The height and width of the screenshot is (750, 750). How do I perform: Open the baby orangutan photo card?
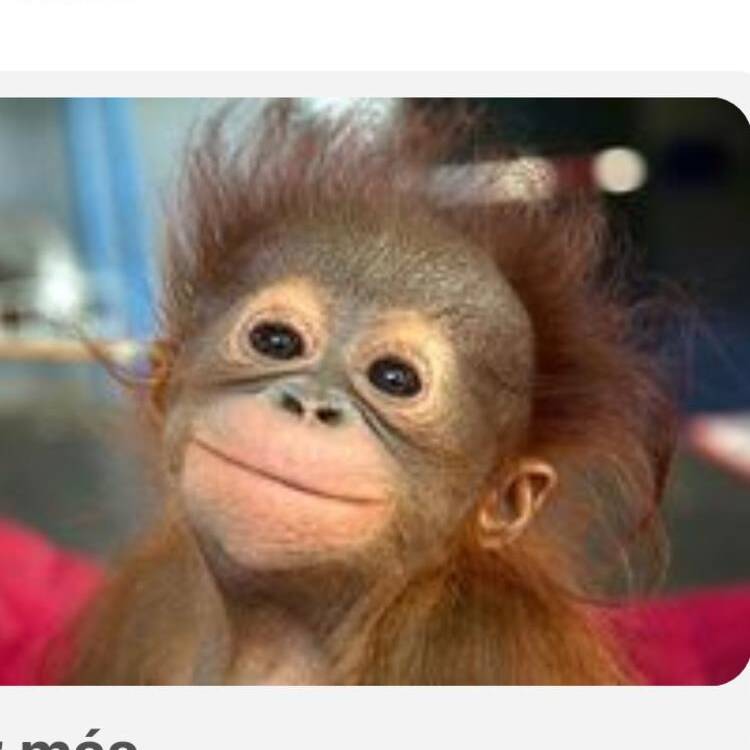point(374,391)
